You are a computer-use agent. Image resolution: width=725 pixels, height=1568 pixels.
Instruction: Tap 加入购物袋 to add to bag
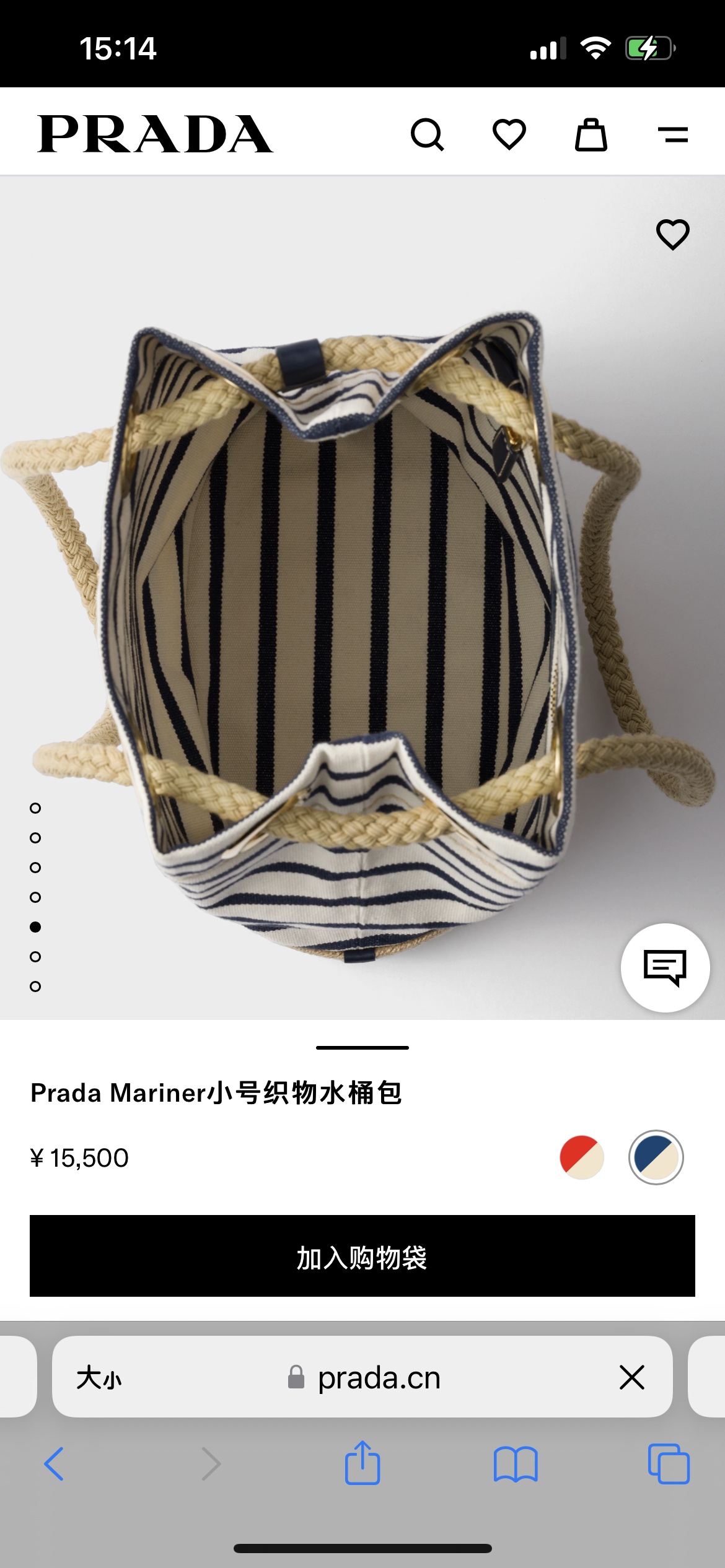(x=362, y=1256)
